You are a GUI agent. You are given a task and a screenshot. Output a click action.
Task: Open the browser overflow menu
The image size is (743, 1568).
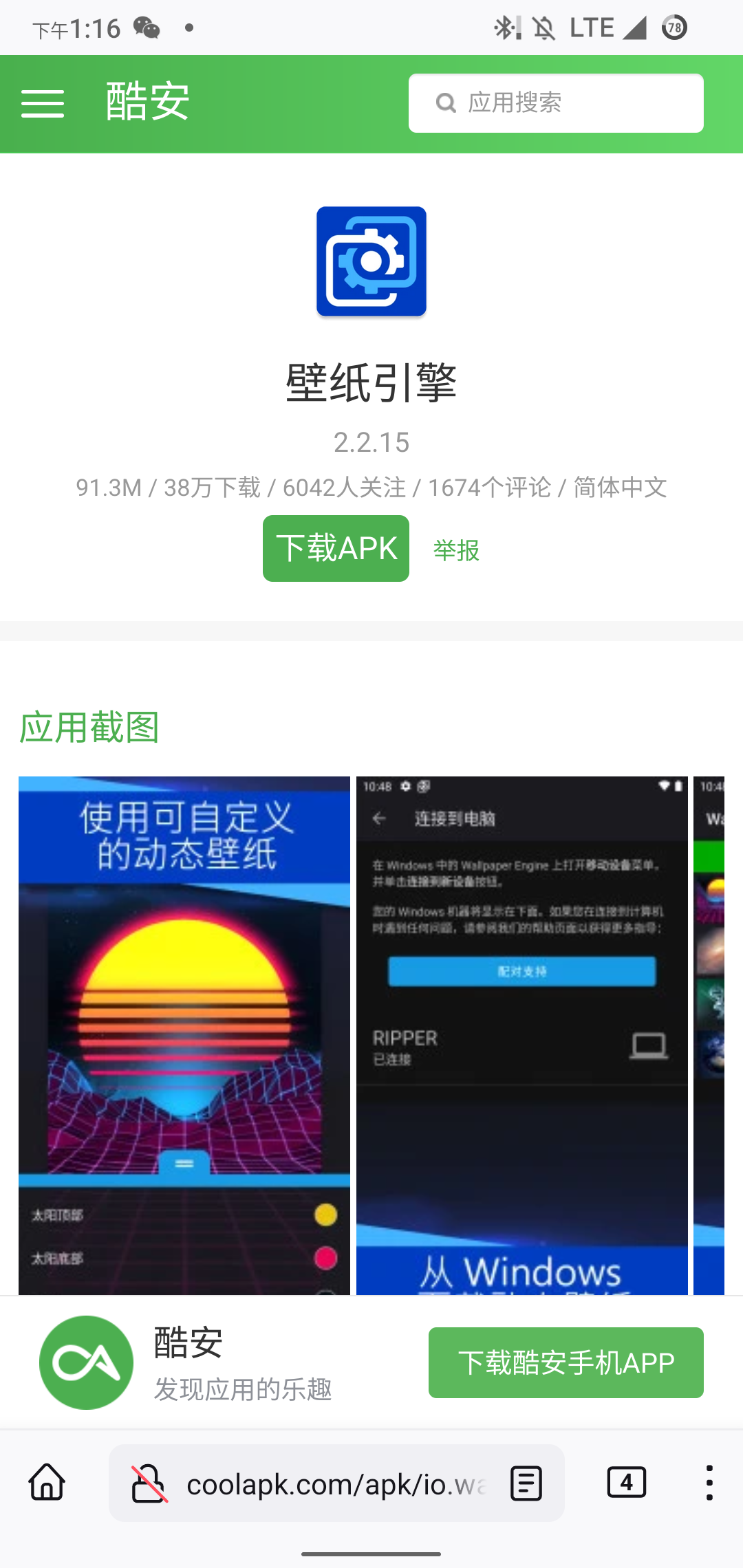point(709,1482)
